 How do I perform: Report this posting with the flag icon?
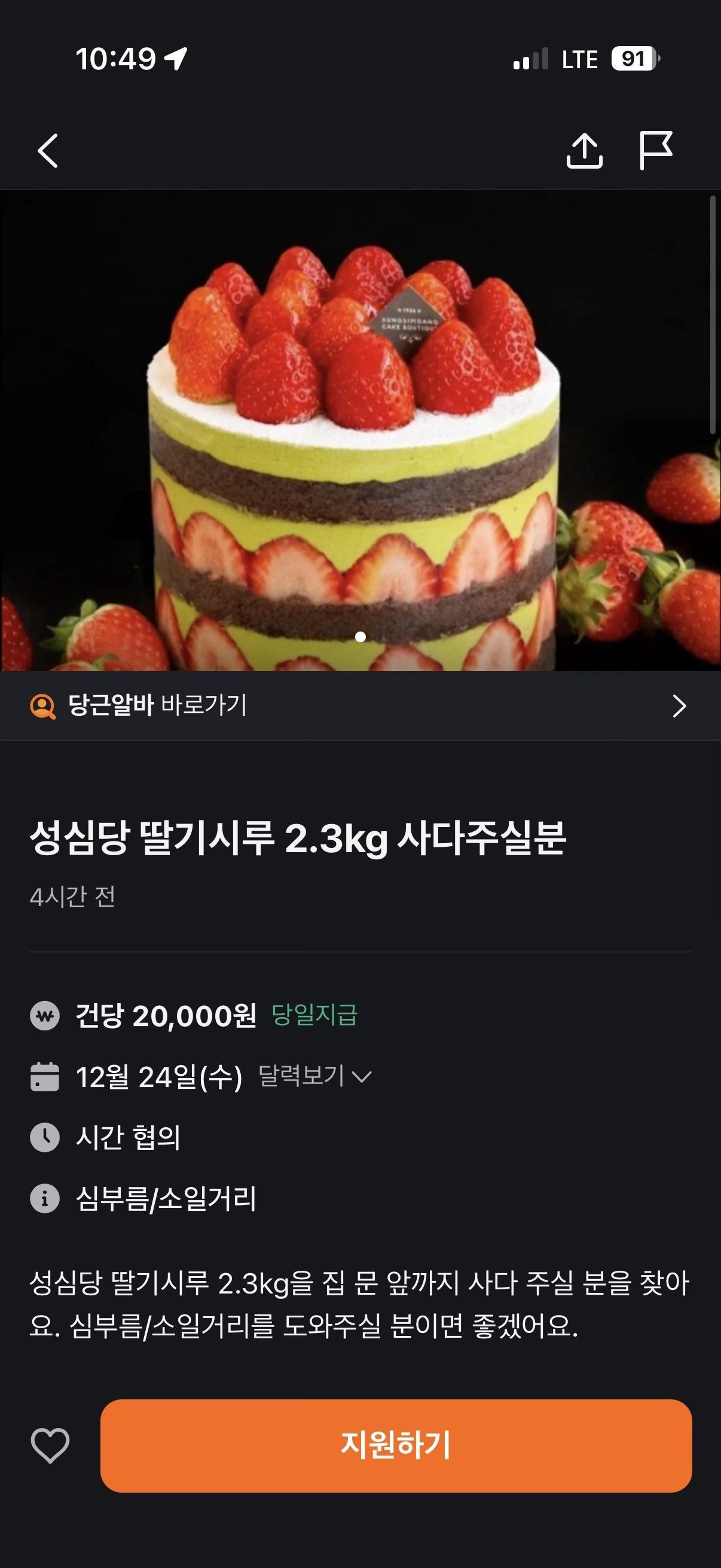click(x=655, y=150)
